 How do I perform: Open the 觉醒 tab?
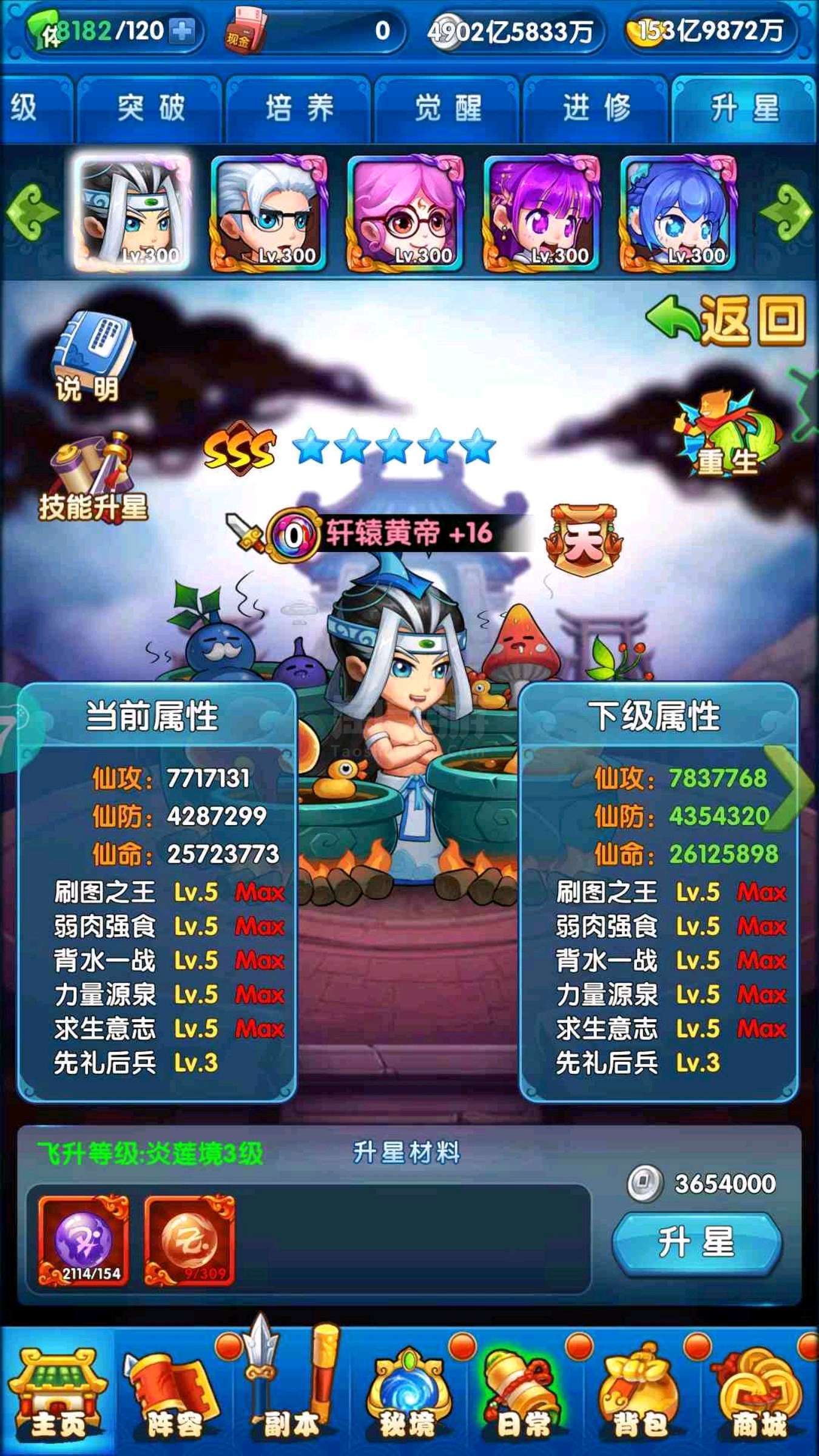(x=448, y=109)
